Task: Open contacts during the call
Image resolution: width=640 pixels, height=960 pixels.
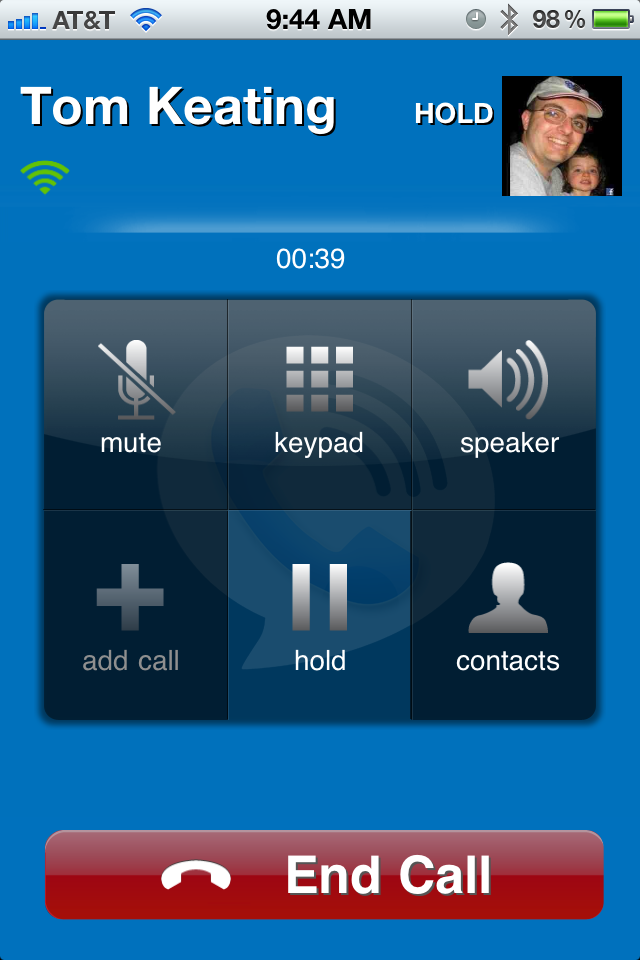Action: coord(508,615)
